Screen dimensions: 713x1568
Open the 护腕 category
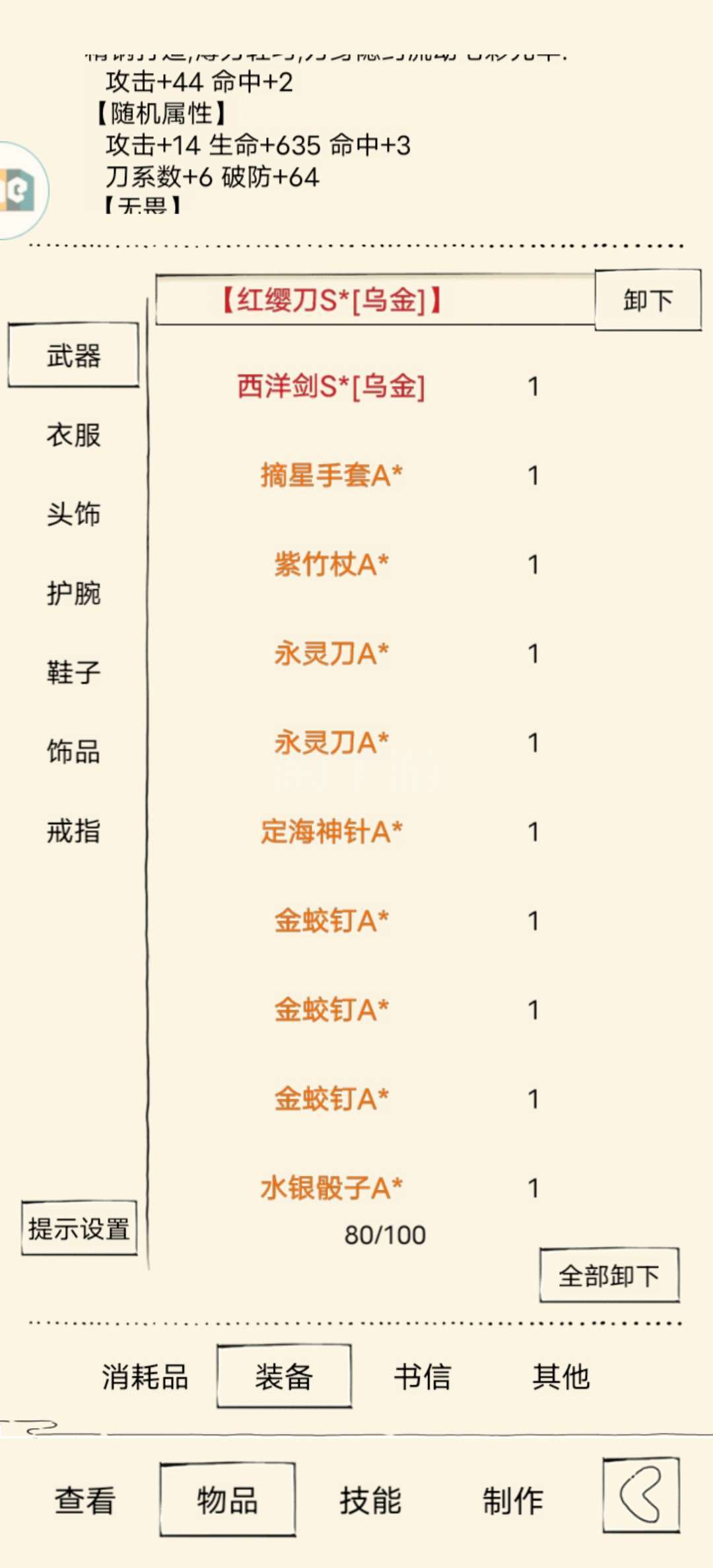(x=73, y=593)
